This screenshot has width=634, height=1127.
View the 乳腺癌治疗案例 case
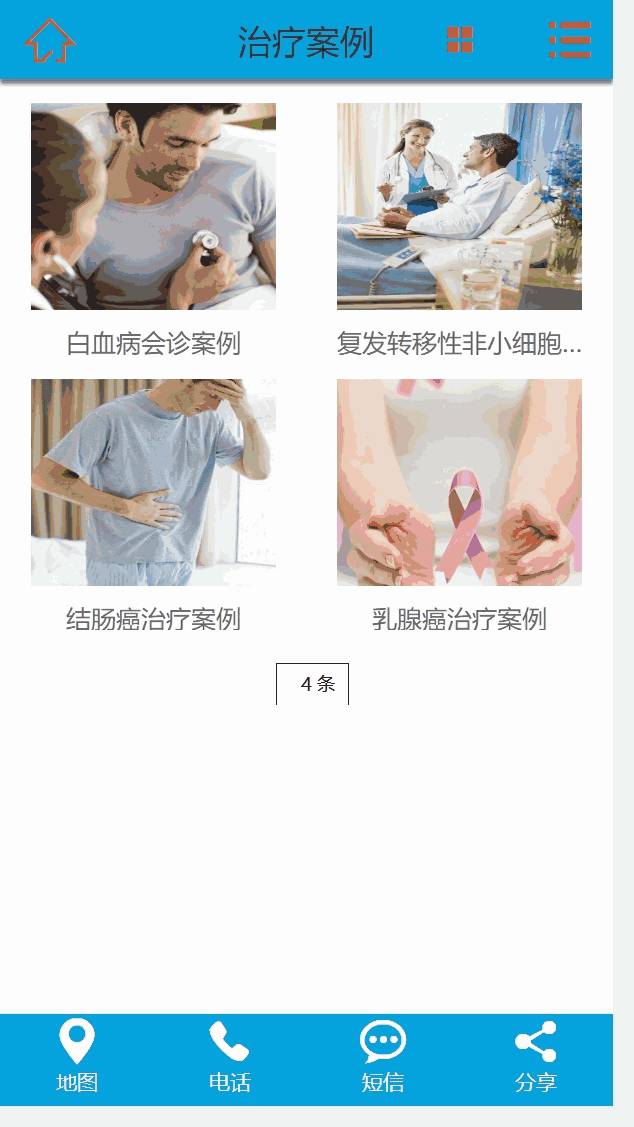tap(459, 507)
